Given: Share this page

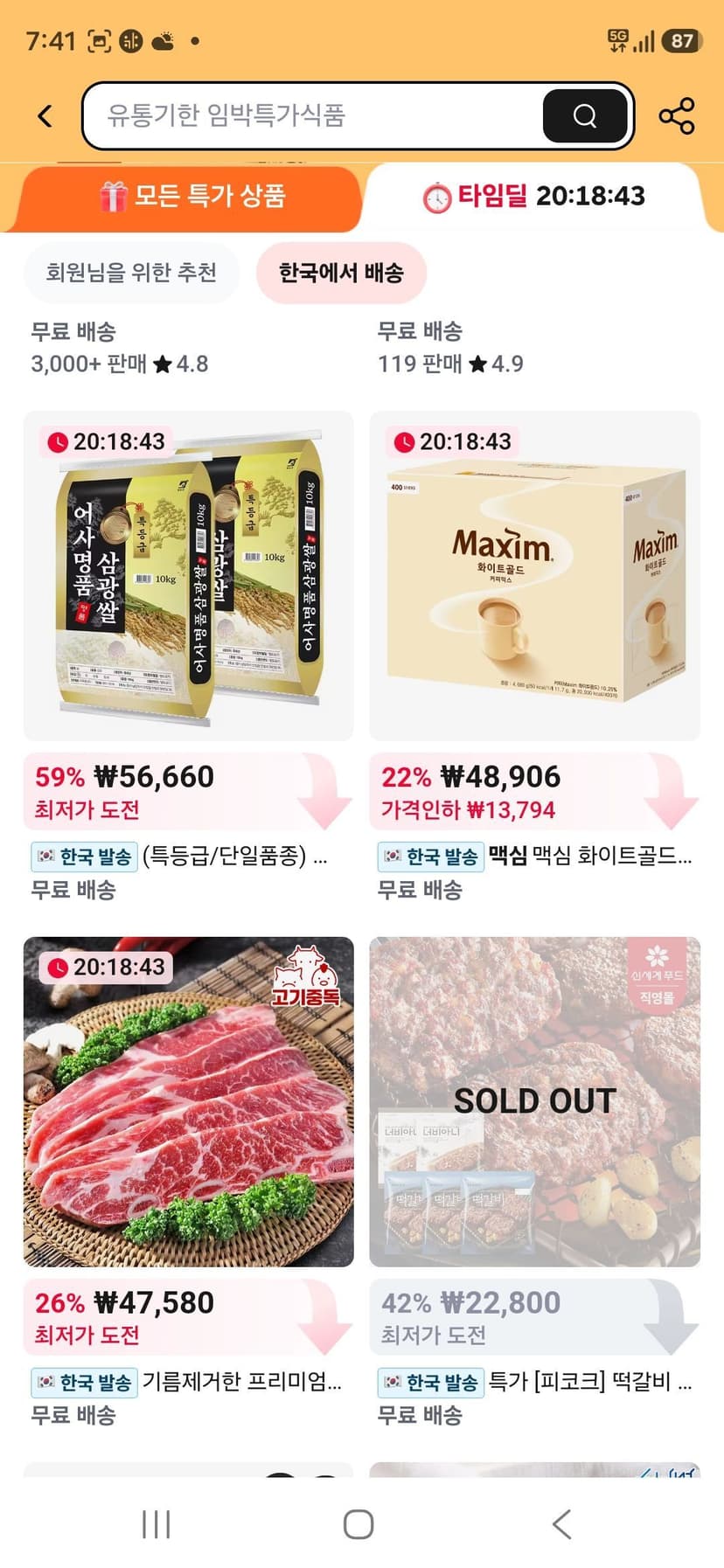Looking at the screenshot, I should [x=677, y=116].
